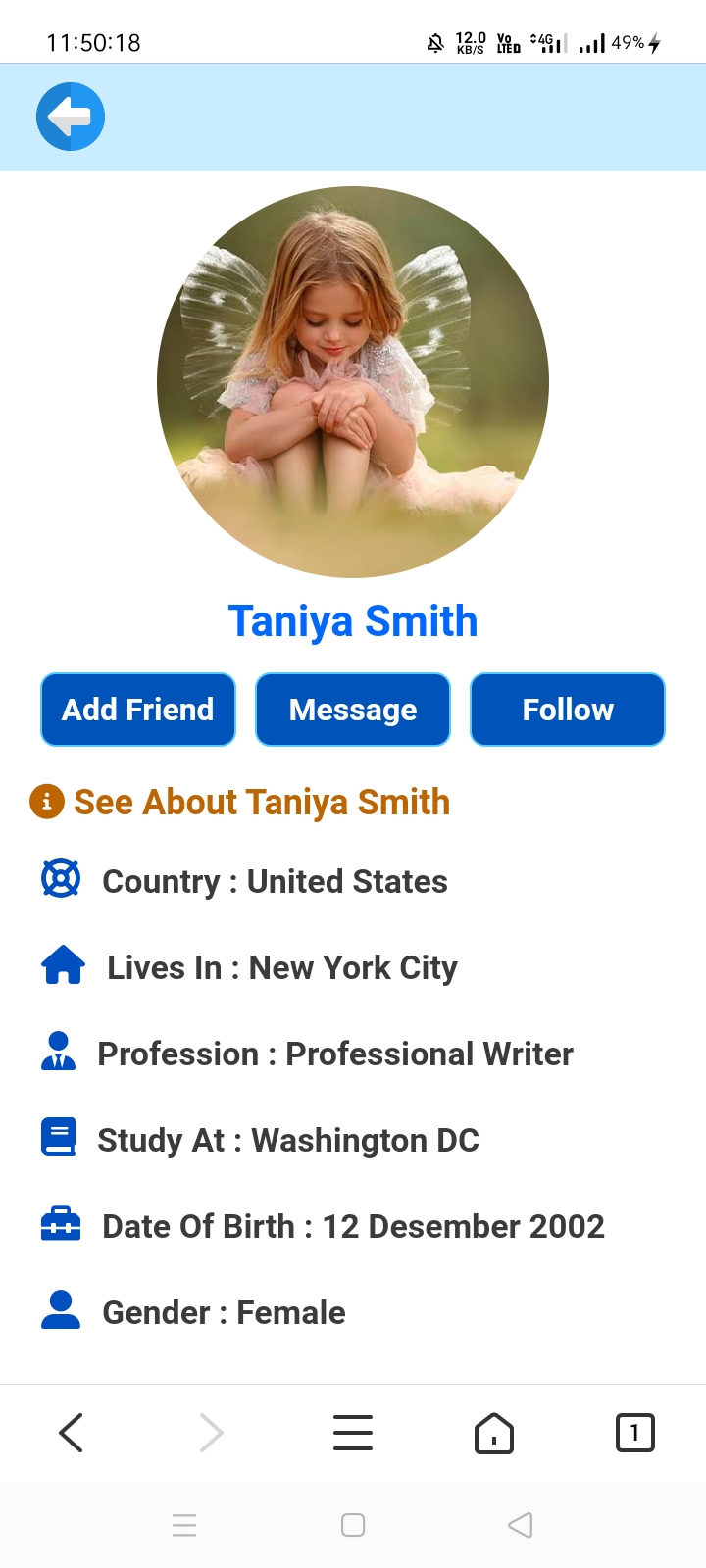
Task: Tap the back arrow in the header
Action: click(x=71, y=117)
